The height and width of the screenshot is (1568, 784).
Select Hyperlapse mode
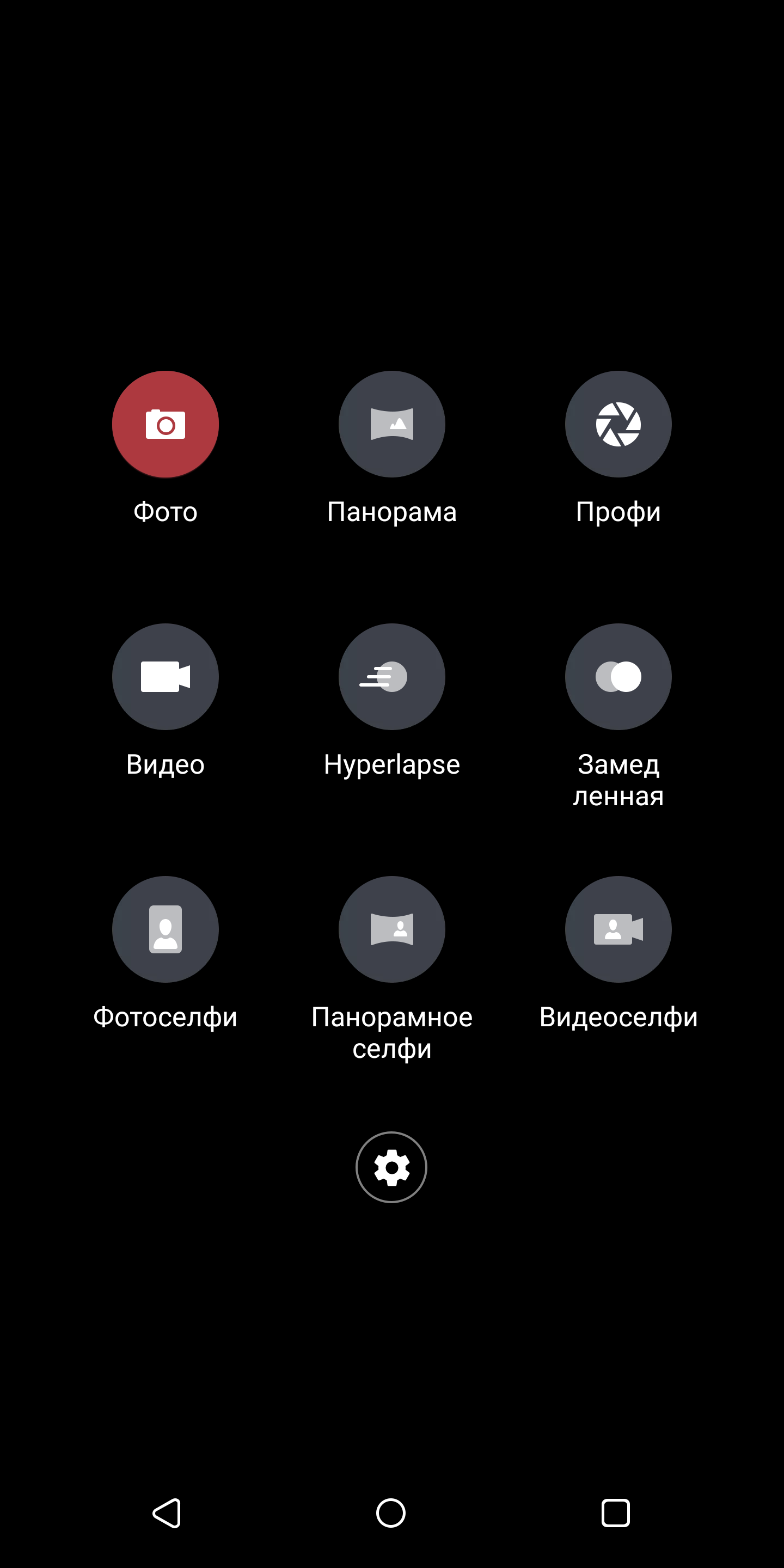coord(391,676)
